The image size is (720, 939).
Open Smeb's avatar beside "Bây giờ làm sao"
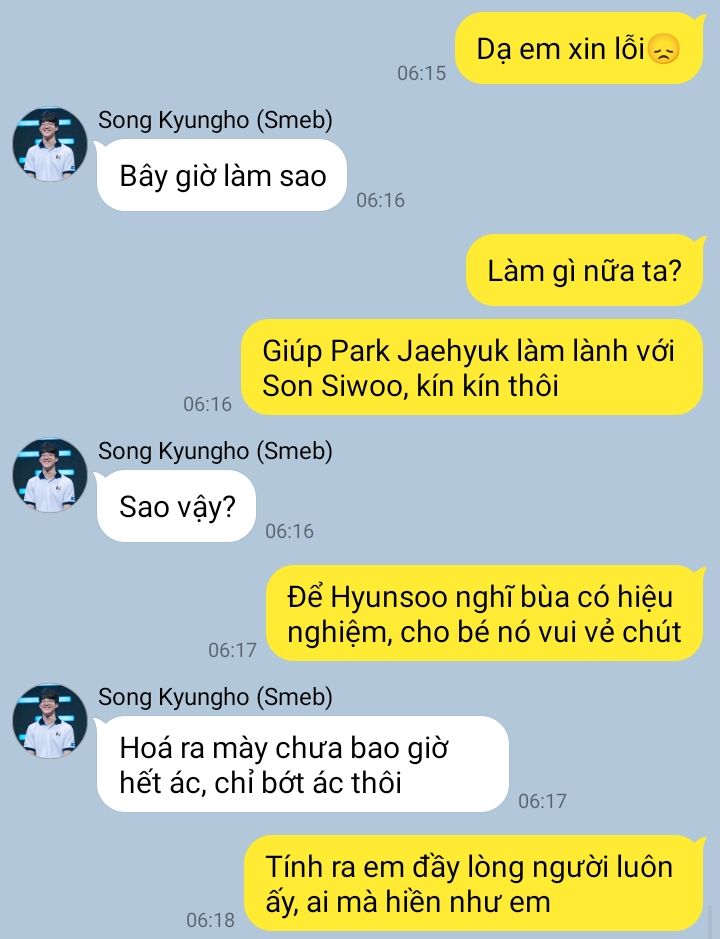[50, 145]
